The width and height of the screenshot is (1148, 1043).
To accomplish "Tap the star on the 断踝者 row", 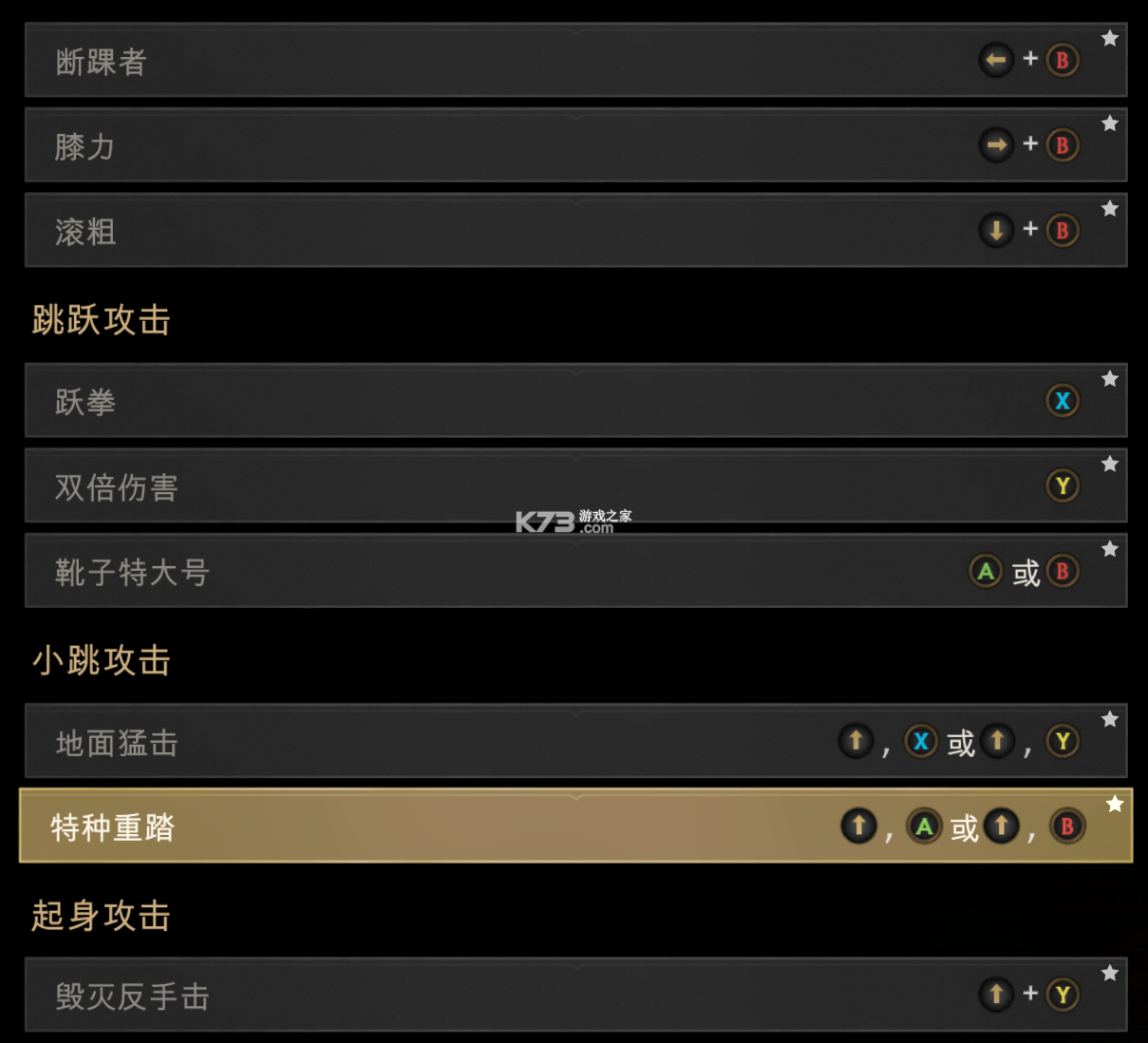I will coord(1109,39).
